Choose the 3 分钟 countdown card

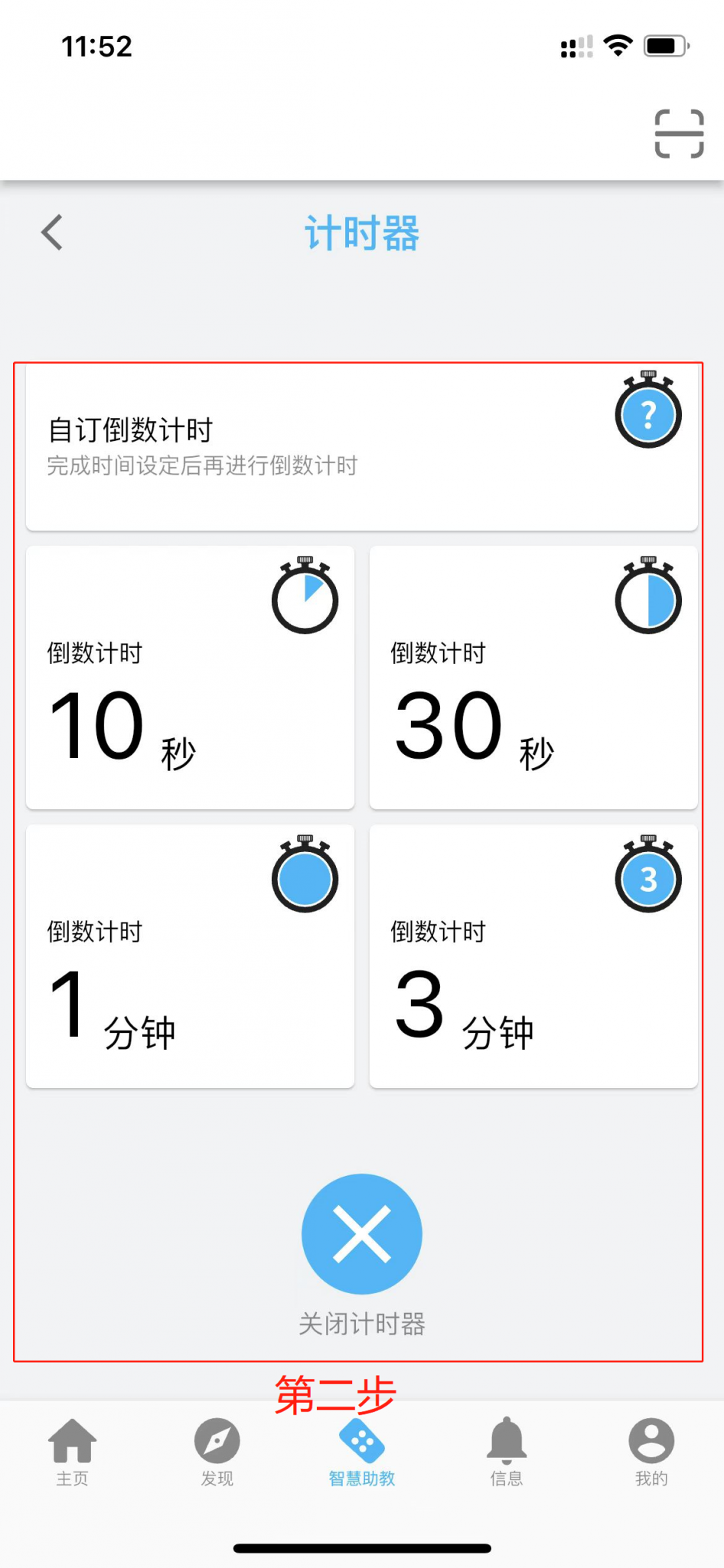[533, 956]
